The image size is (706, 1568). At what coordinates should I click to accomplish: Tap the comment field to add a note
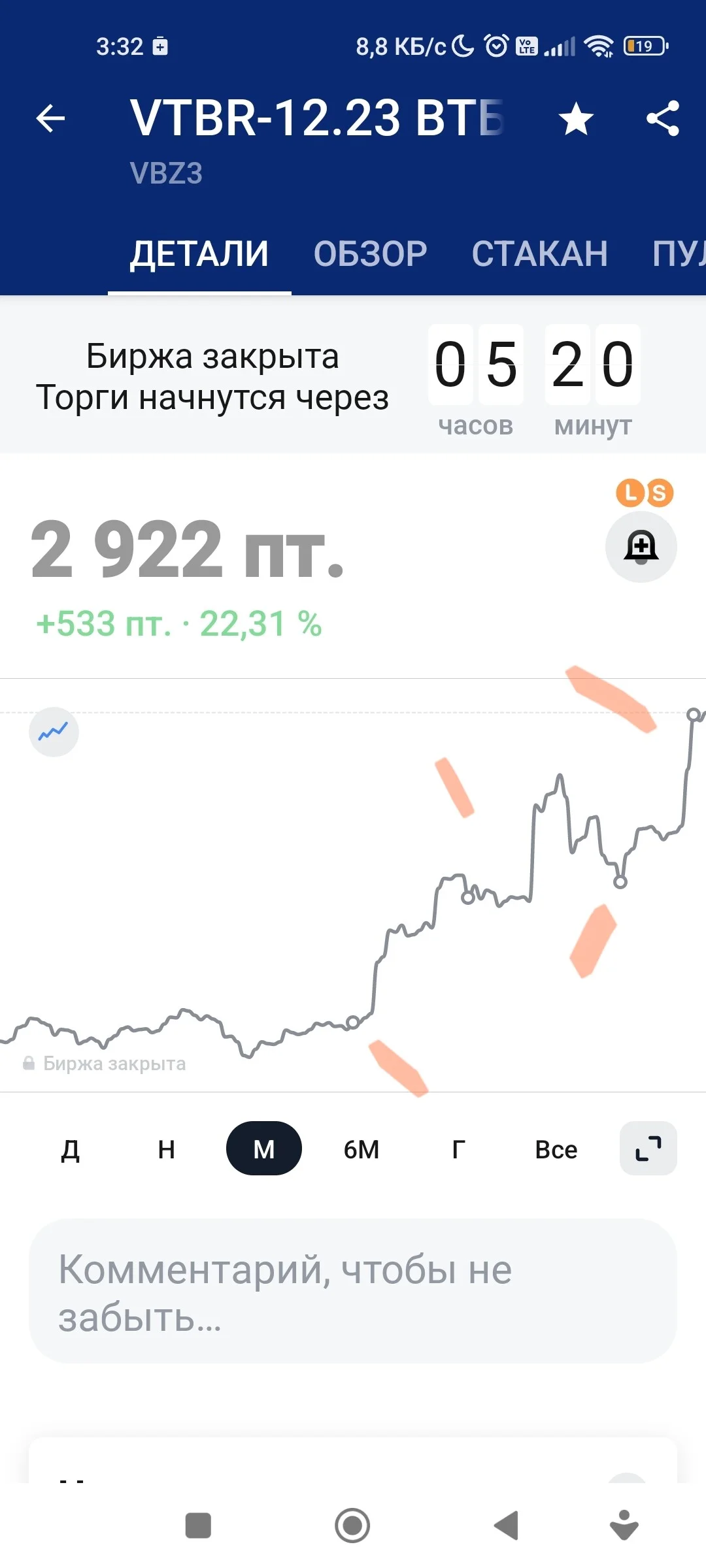pyautogui.click(x=353, y=1292)
